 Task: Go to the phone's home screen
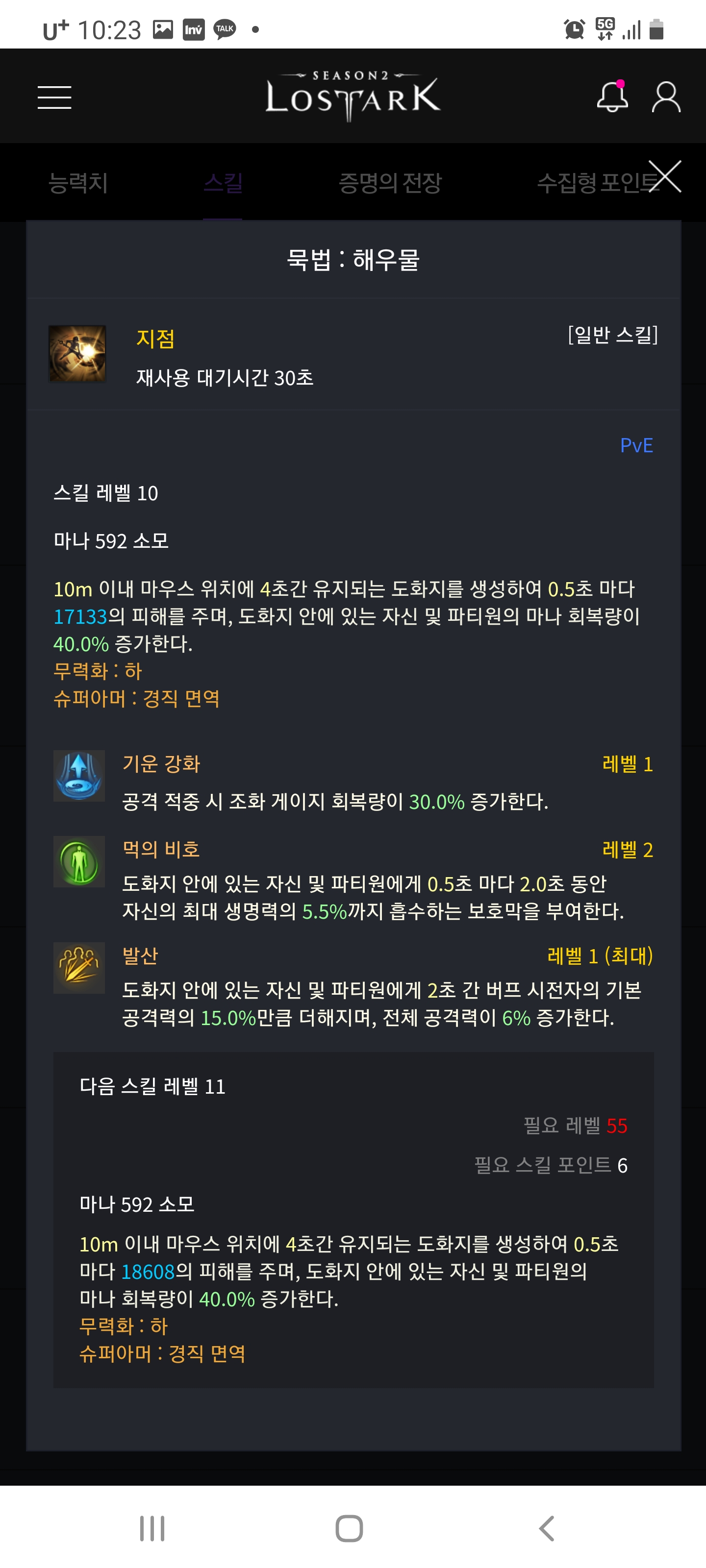coord(350,1528)
